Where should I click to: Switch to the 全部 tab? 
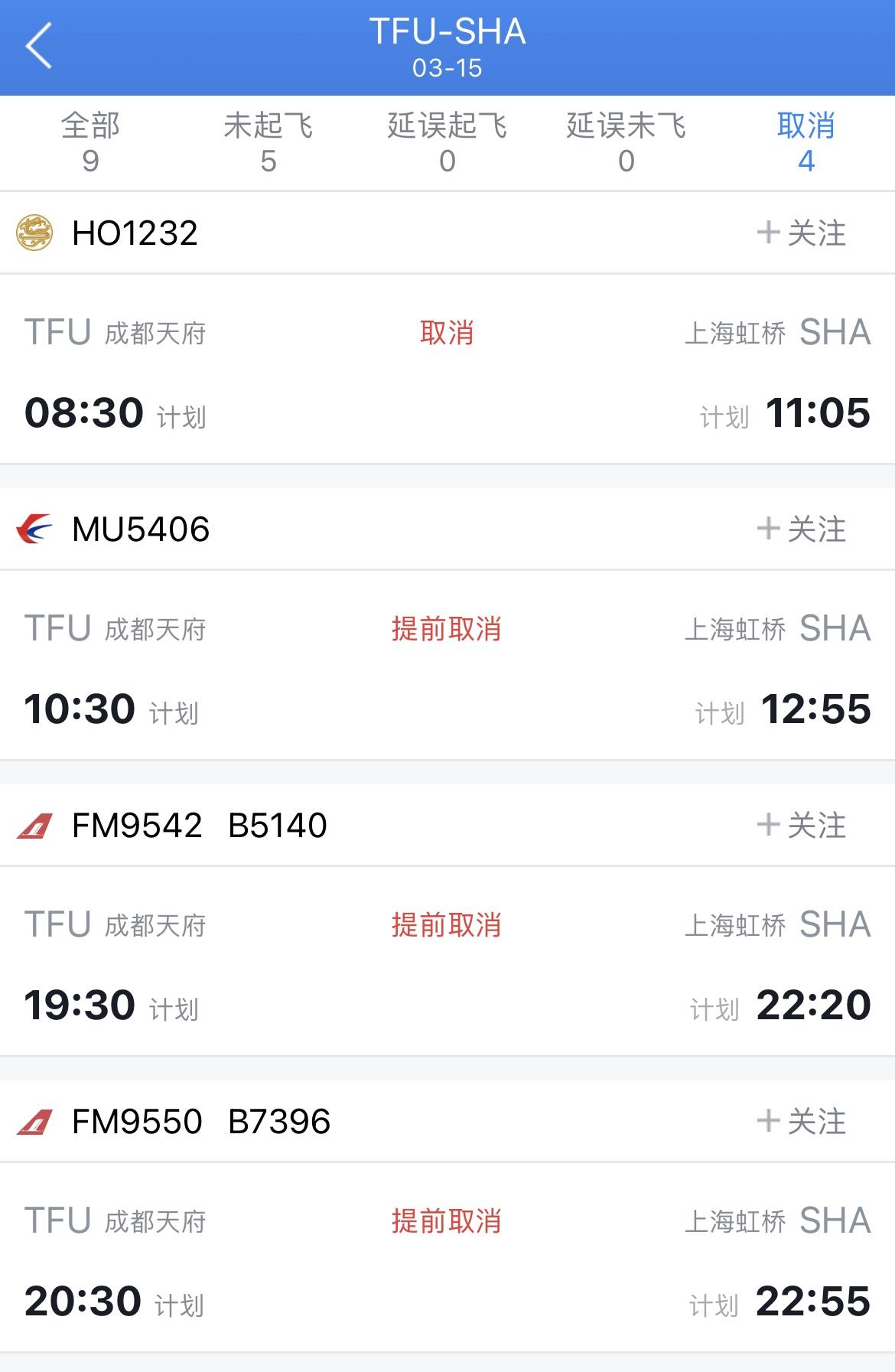(90, 143)
